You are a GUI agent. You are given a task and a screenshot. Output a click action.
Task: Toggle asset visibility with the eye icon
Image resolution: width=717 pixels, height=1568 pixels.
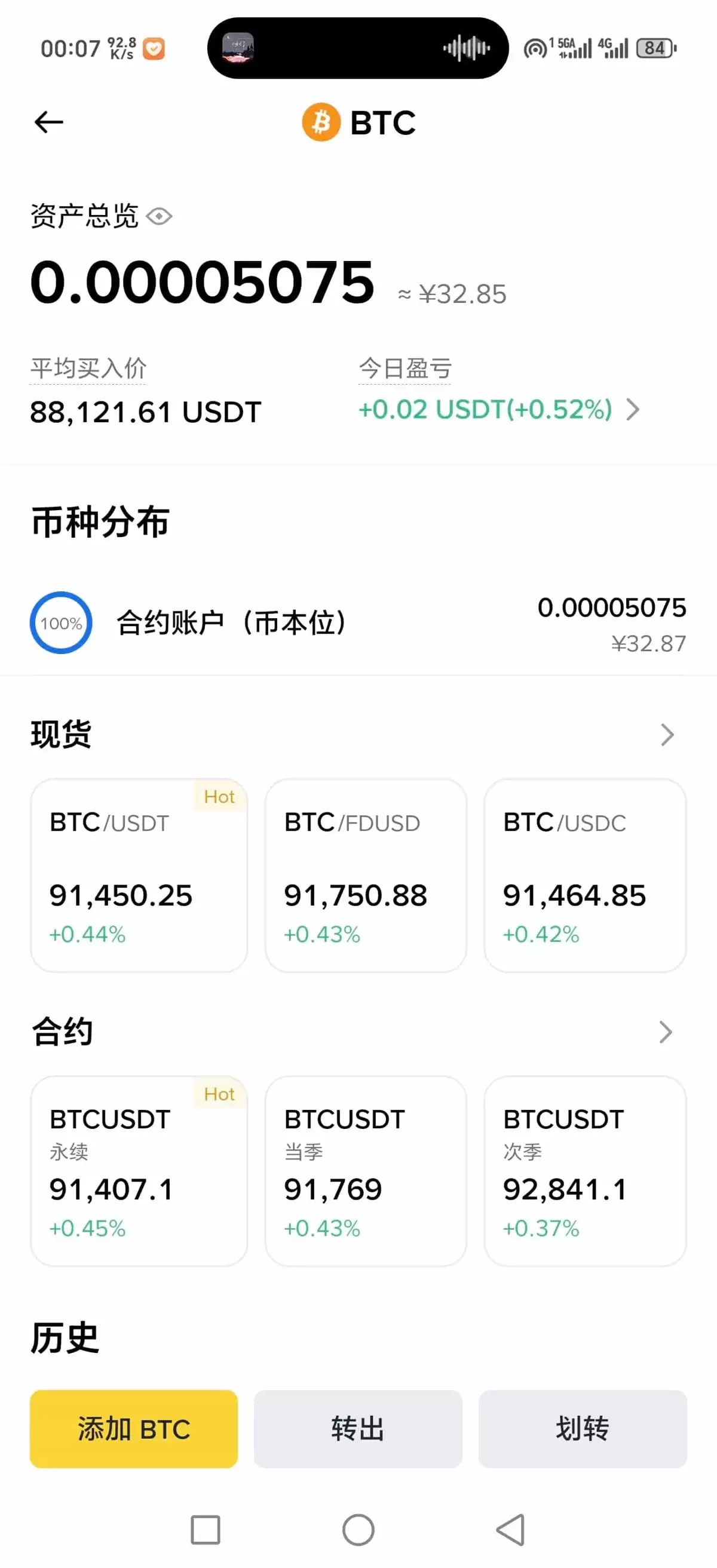click(x=160, y=217)
